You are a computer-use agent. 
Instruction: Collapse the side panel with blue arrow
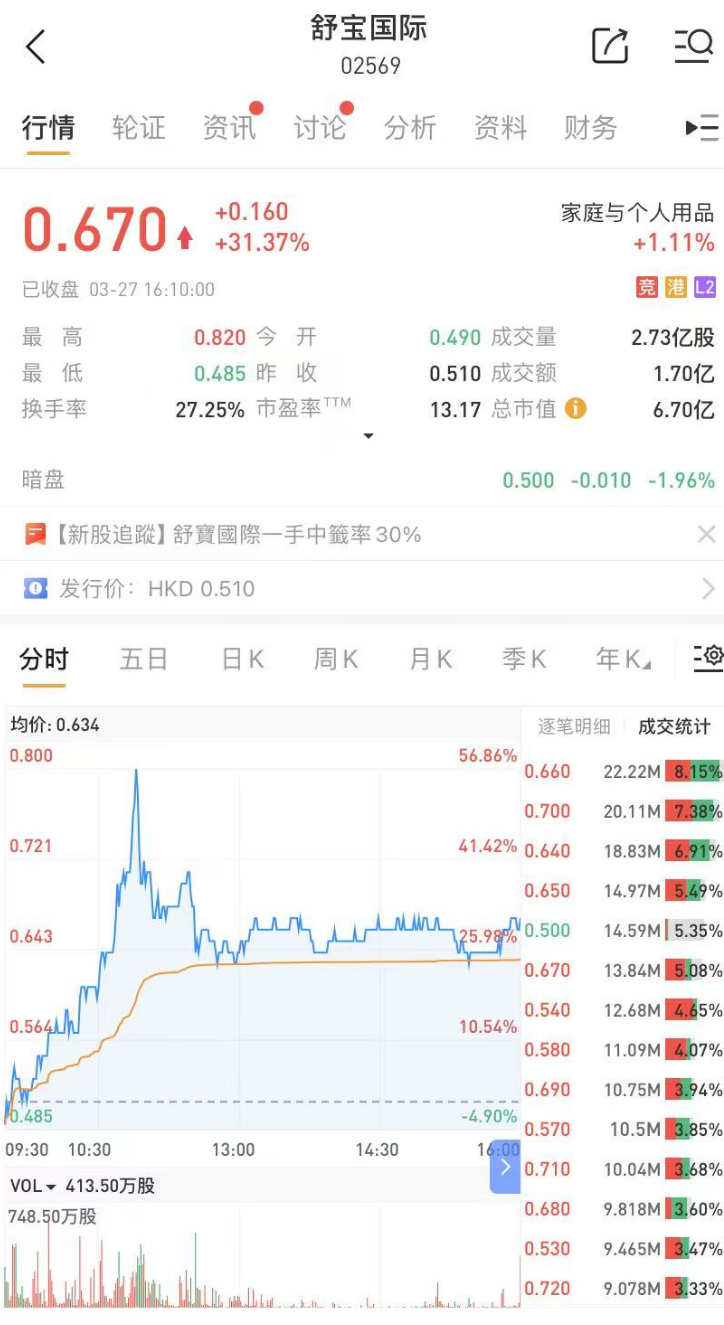tap(505, 1166)
